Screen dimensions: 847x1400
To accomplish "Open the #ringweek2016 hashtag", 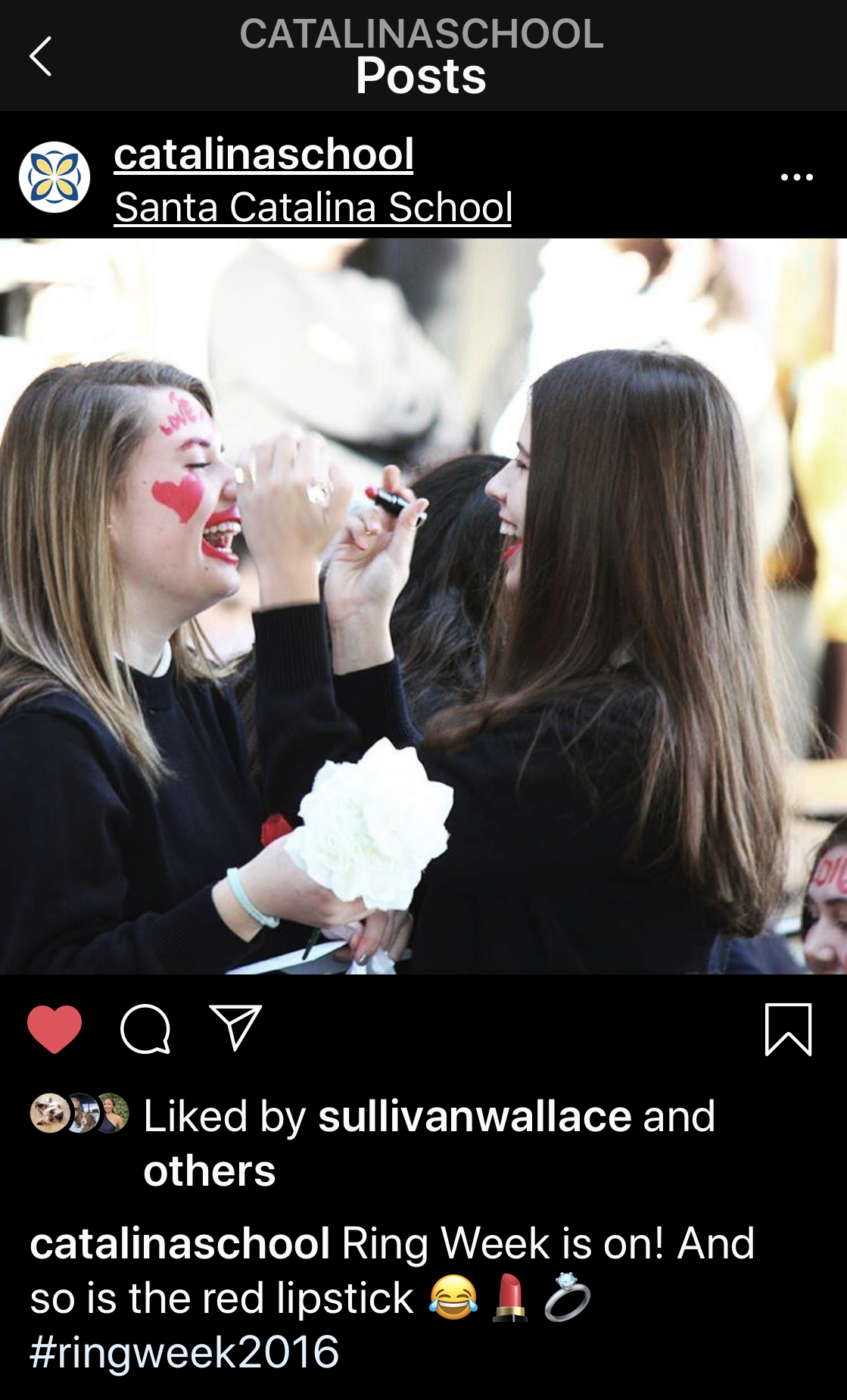I will pos(184,1352).
